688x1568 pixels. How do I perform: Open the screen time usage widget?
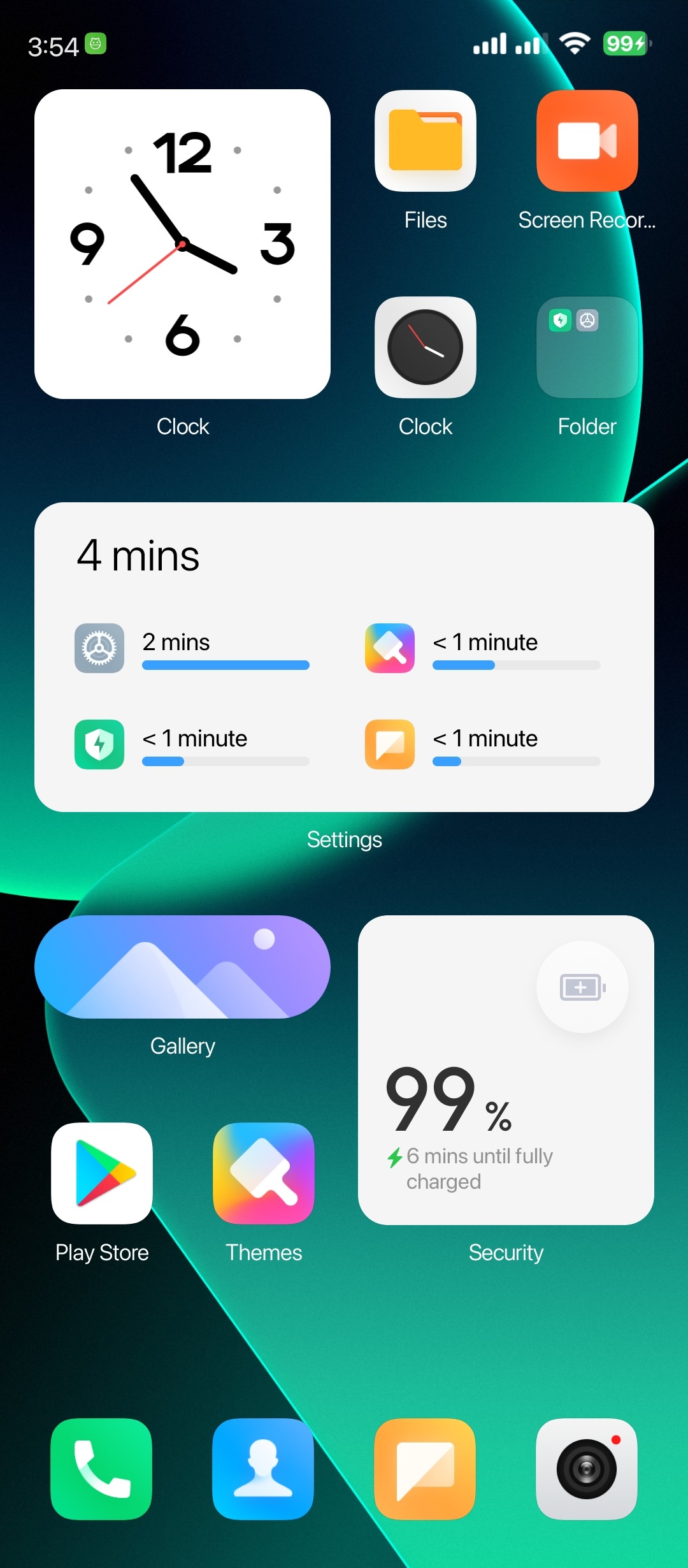click(x=344, y=657)
